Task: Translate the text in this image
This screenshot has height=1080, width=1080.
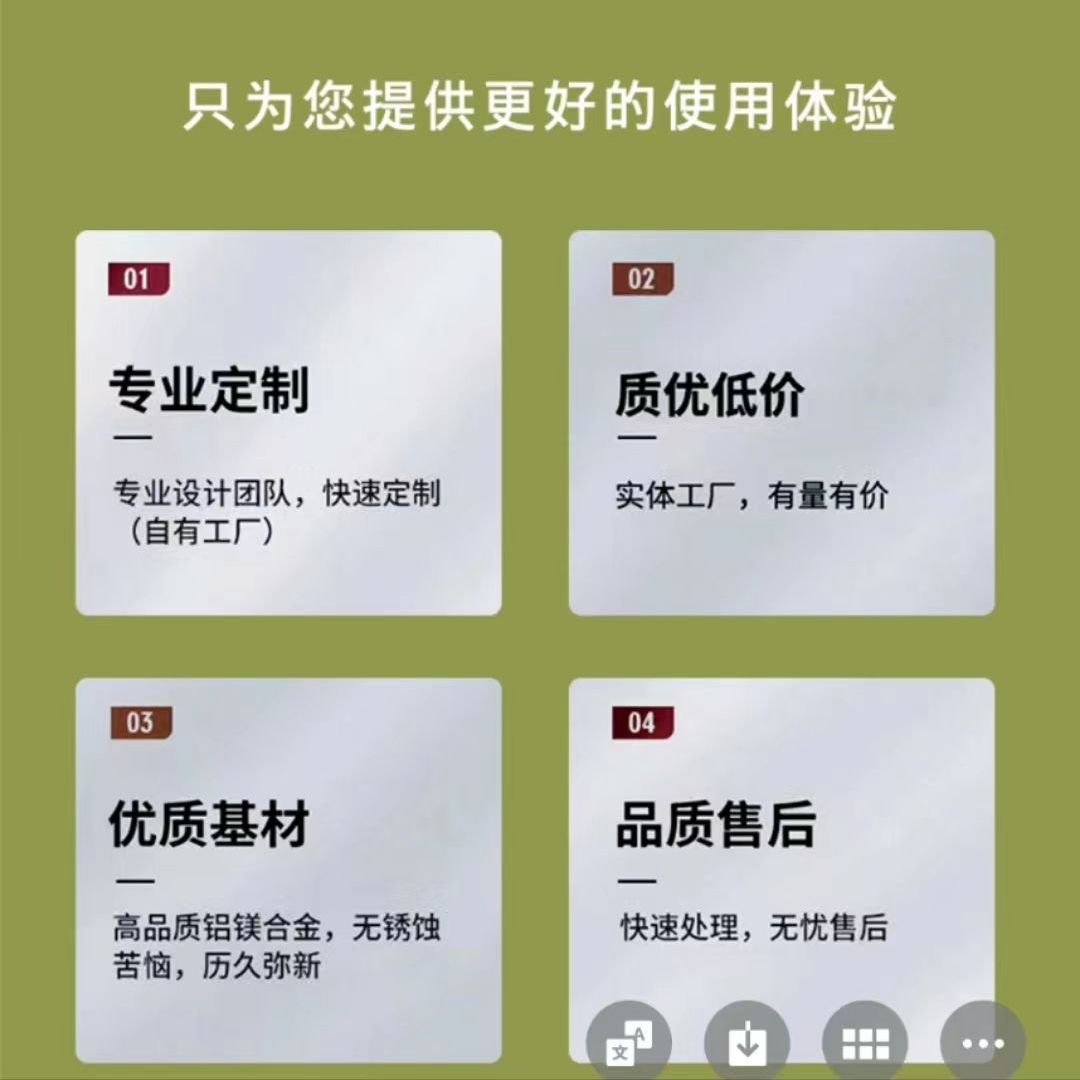Action: tap(629, 1044)
